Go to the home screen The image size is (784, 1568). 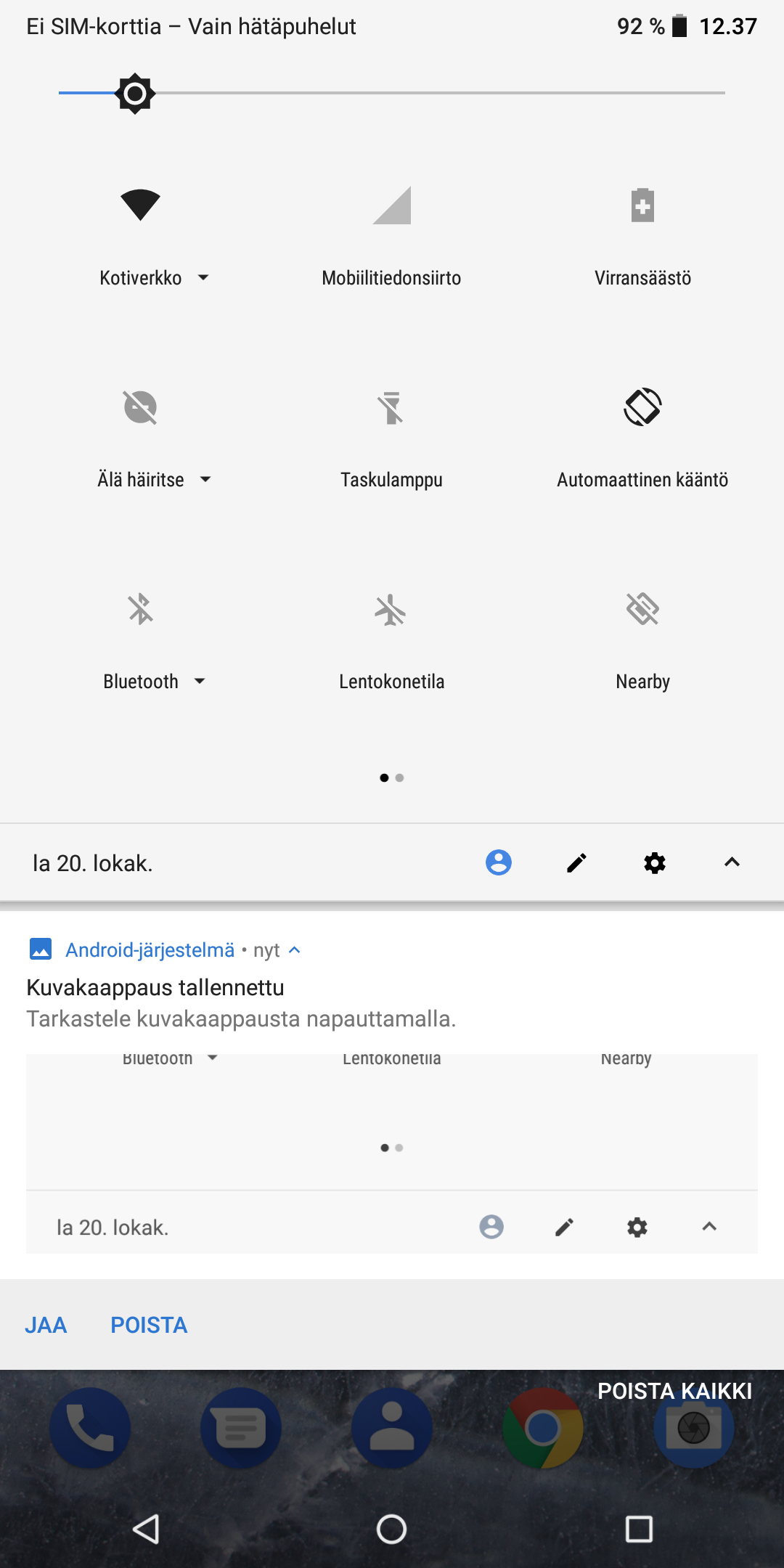coord(391,1530)
